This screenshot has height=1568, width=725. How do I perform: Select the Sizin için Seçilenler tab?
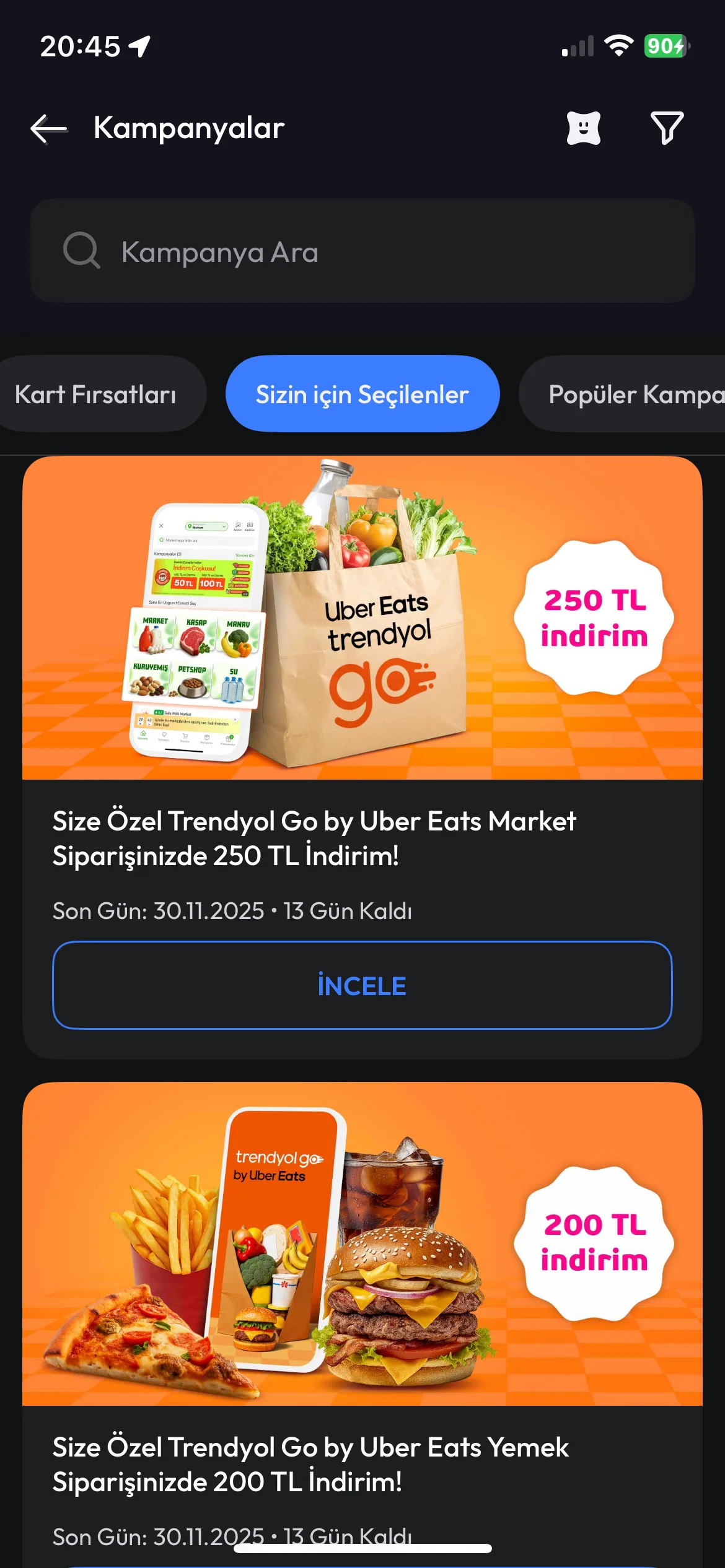362,394
